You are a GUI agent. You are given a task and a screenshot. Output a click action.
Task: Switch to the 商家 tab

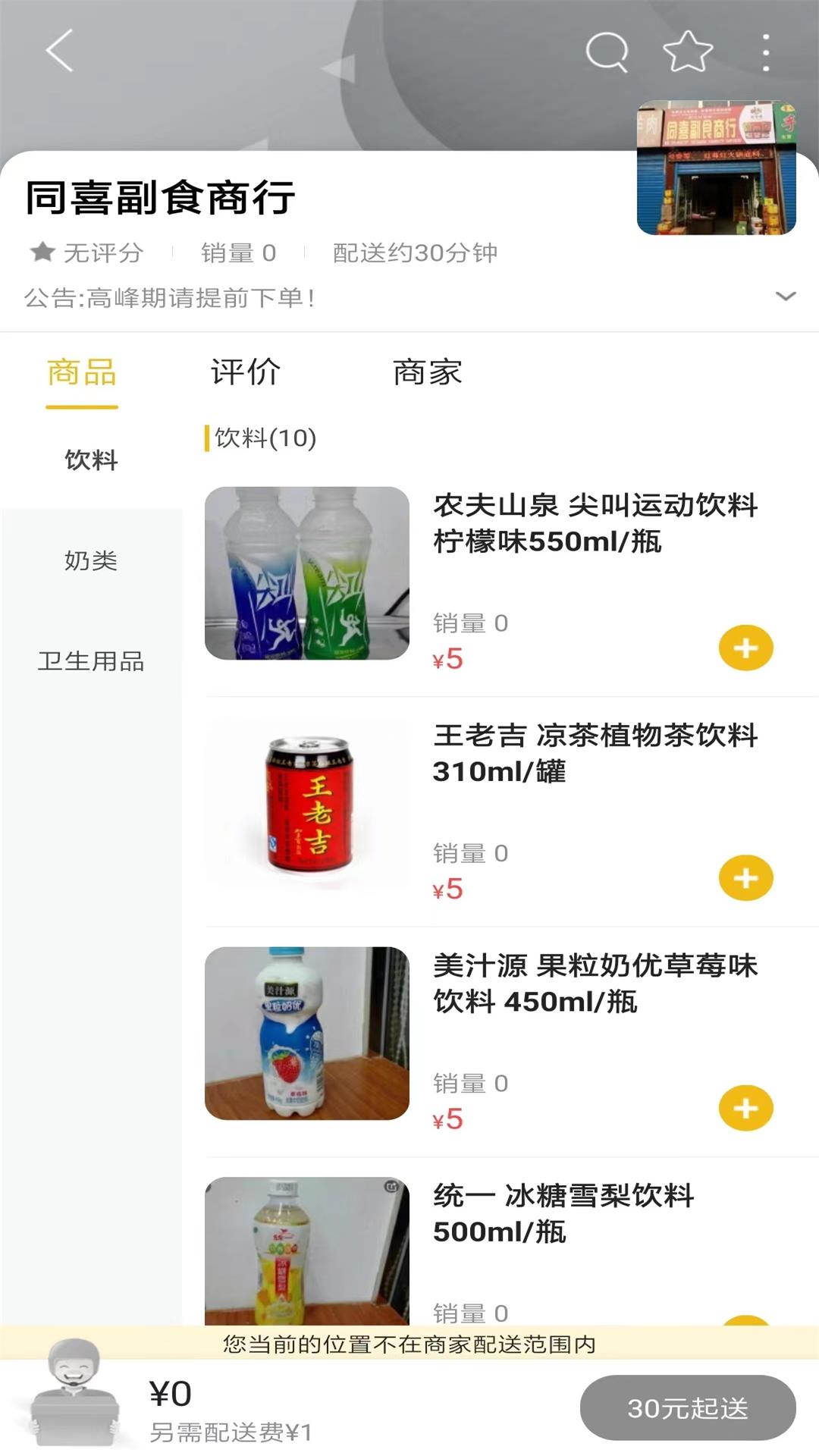coord(427,372)
